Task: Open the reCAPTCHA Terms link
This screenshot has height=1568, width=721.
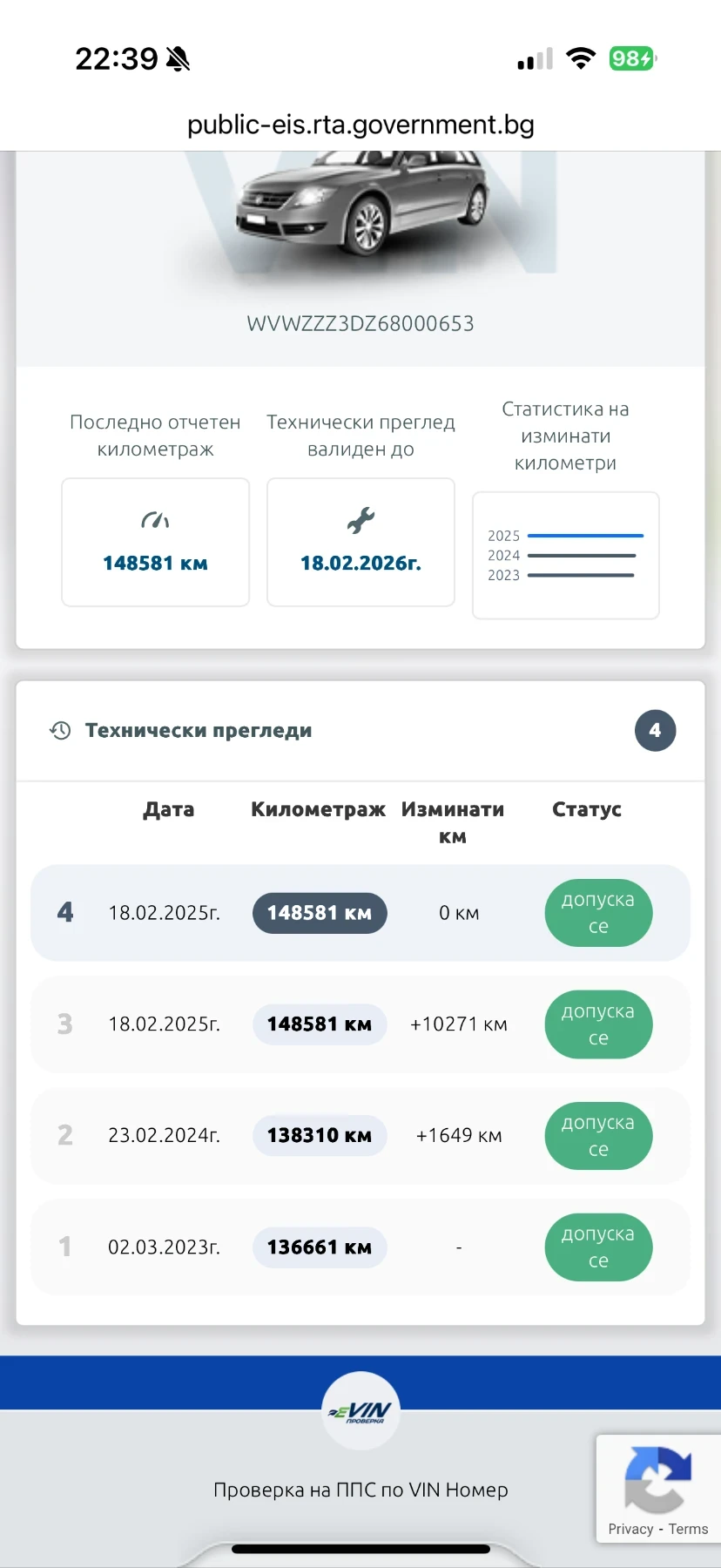Action: (x=688, y=1529)
